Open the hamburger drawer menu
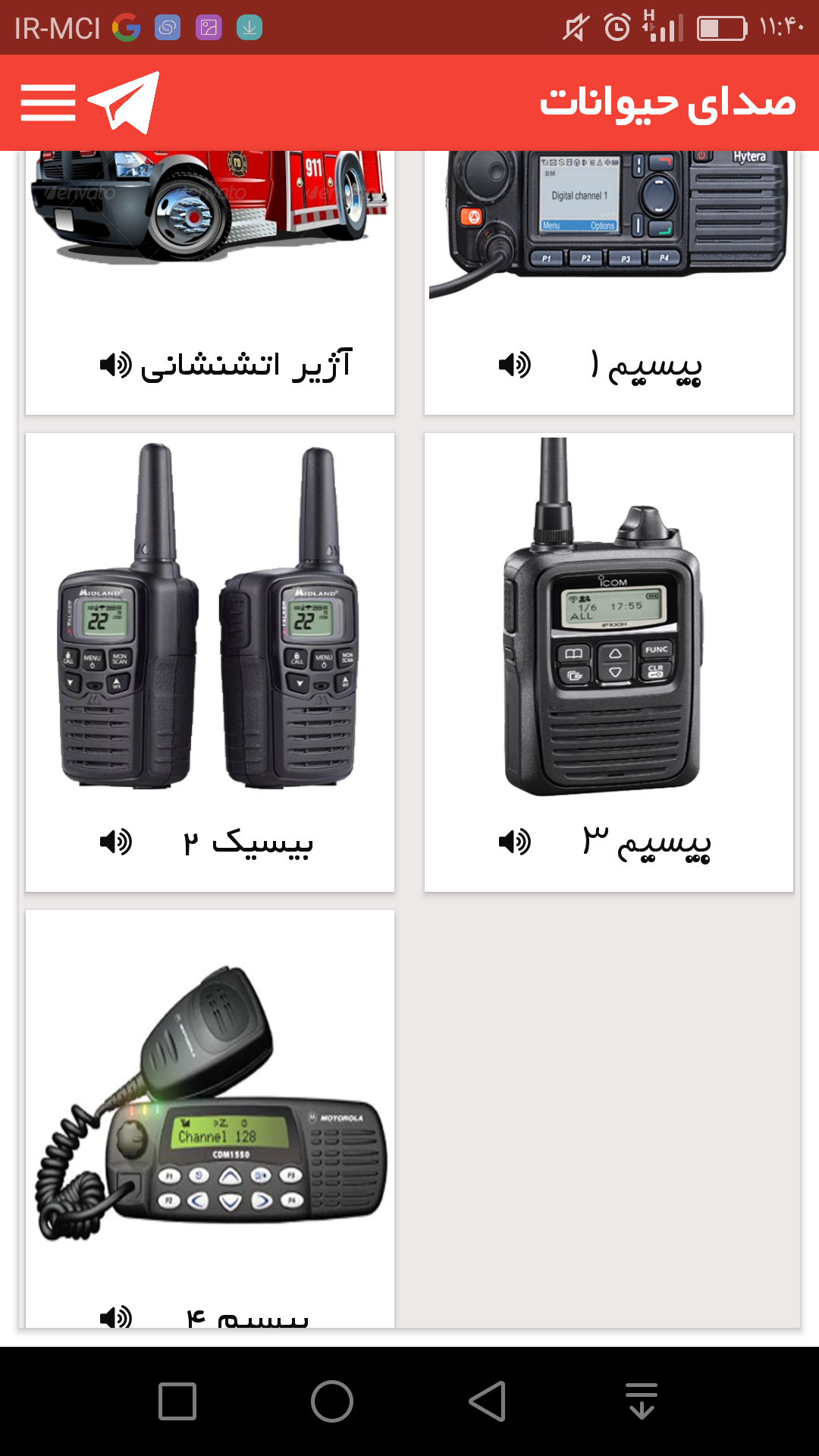 (48, 103)
